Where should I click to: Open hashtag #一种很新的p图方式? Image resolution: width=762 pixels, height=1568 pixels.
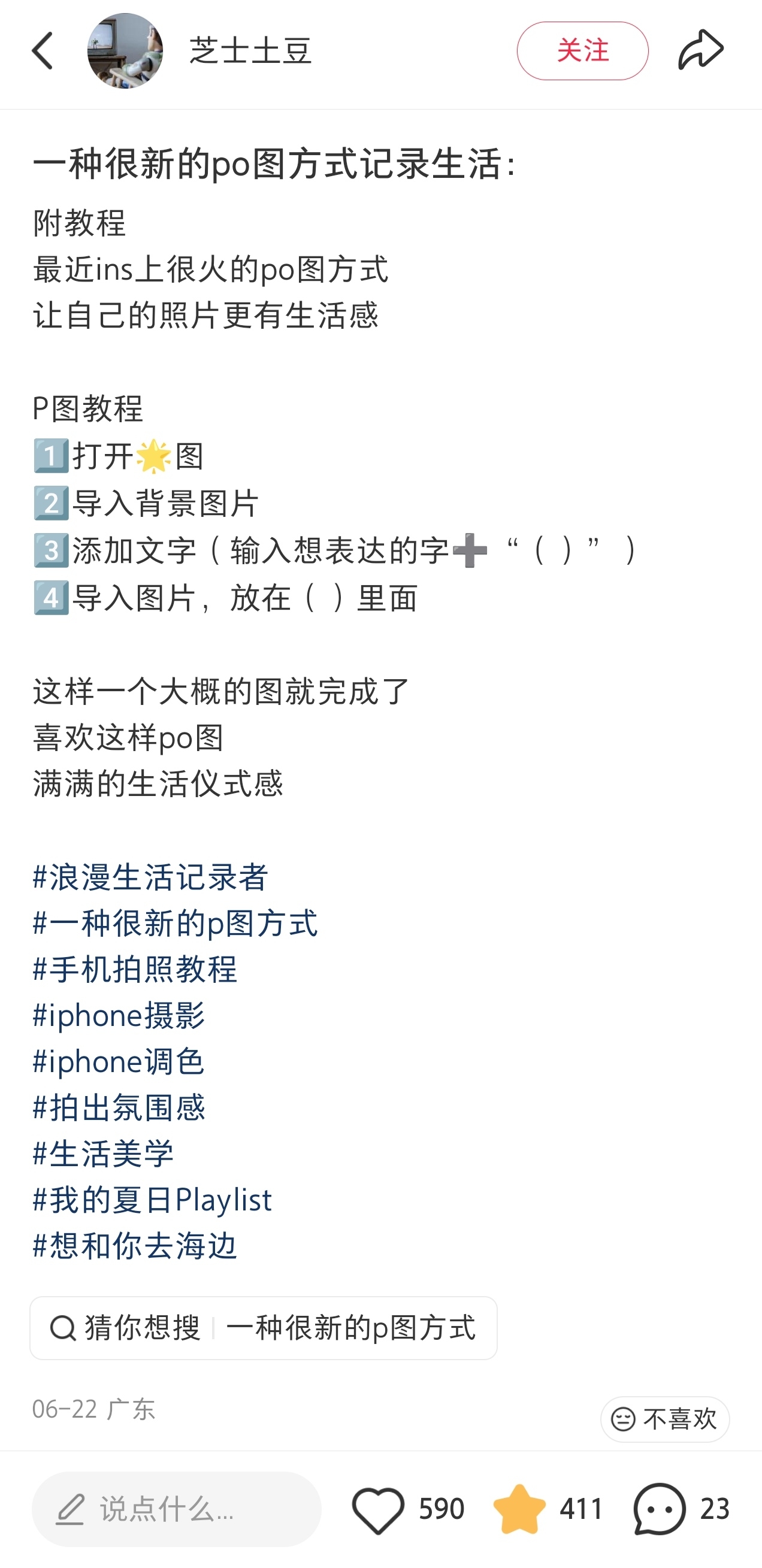(x=176, y=924)
